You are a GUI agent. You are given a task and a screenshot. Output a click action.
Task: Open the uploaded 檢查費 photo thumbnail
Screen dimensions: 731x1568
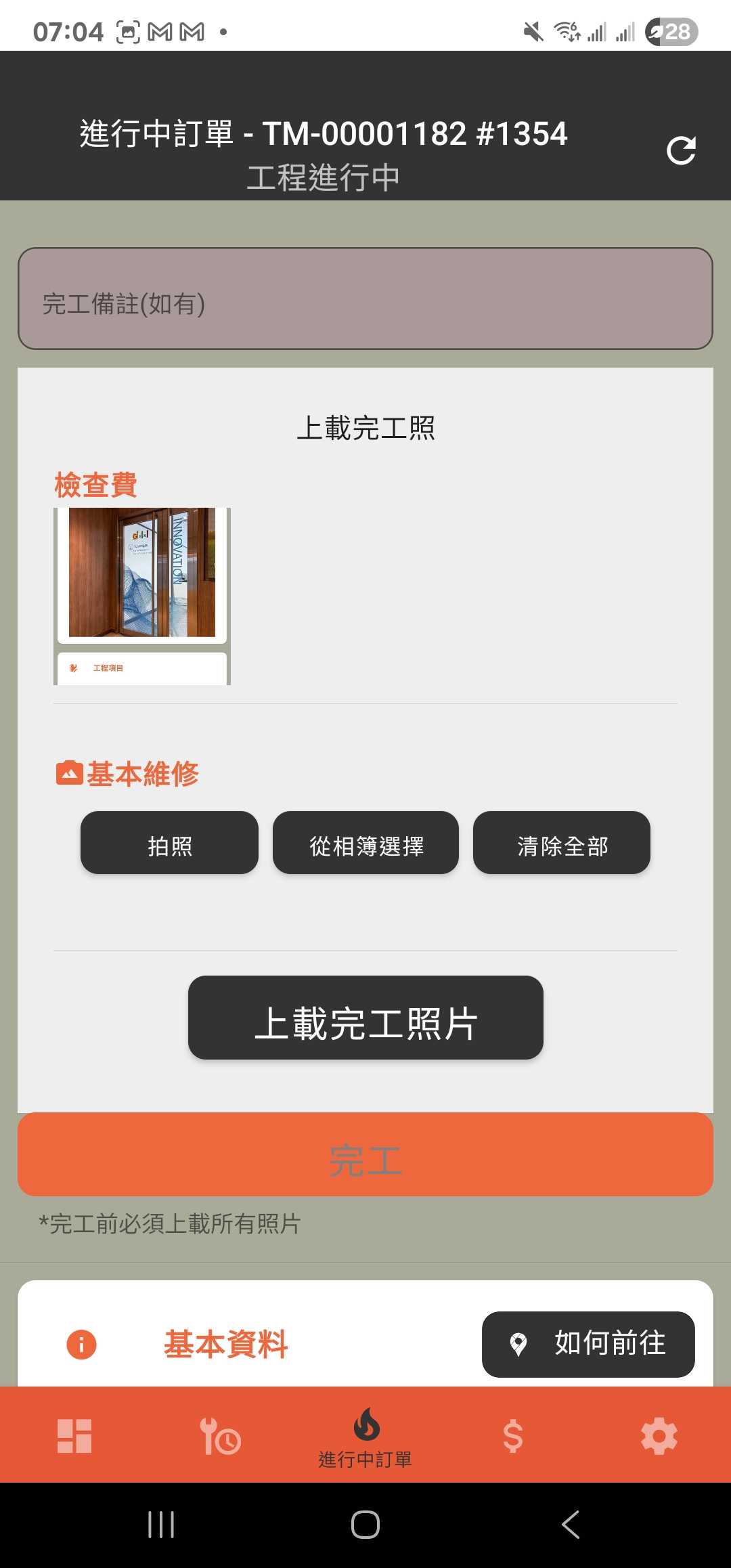(142, 596)
